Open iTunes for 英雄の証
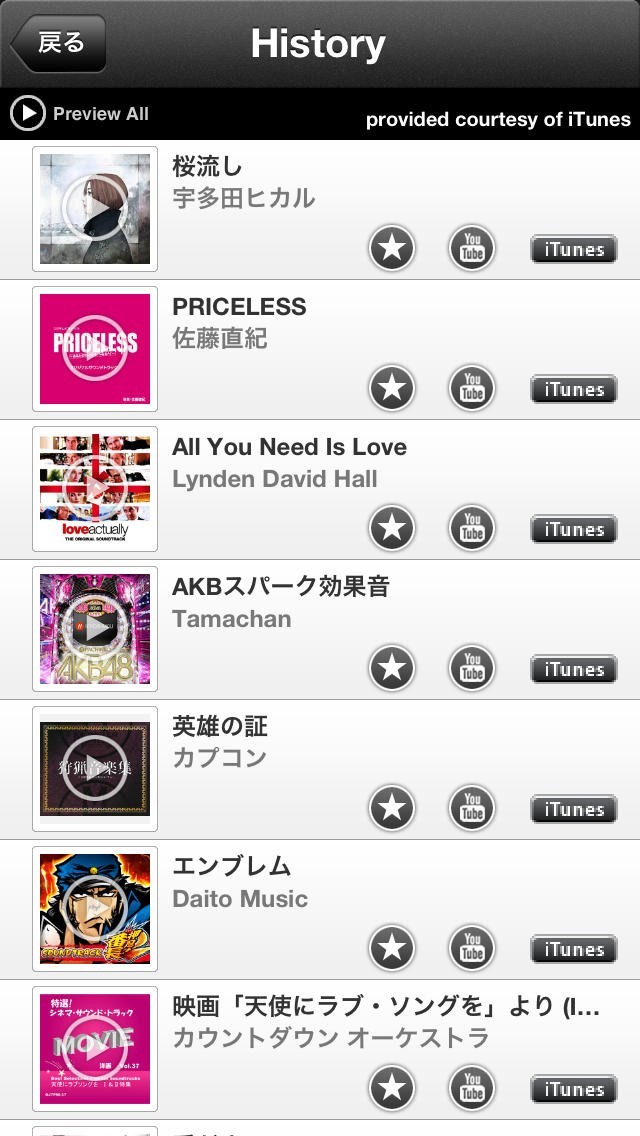The image size is (640, 1136). pyautogui.click(x=573, y=809)
